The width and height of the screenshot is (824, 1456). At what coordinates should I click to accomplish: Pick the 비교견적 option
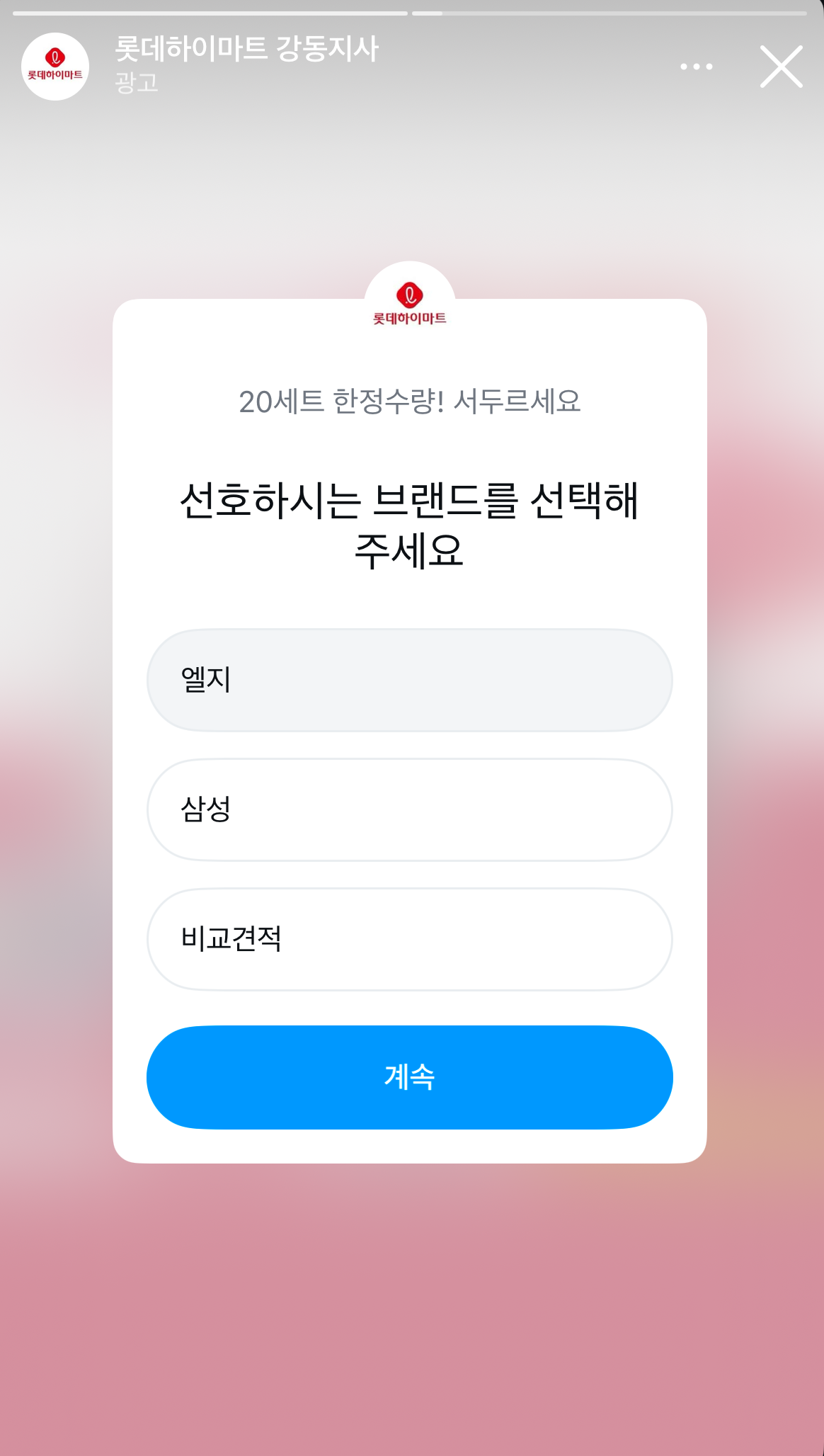click(x=409, y=939)
